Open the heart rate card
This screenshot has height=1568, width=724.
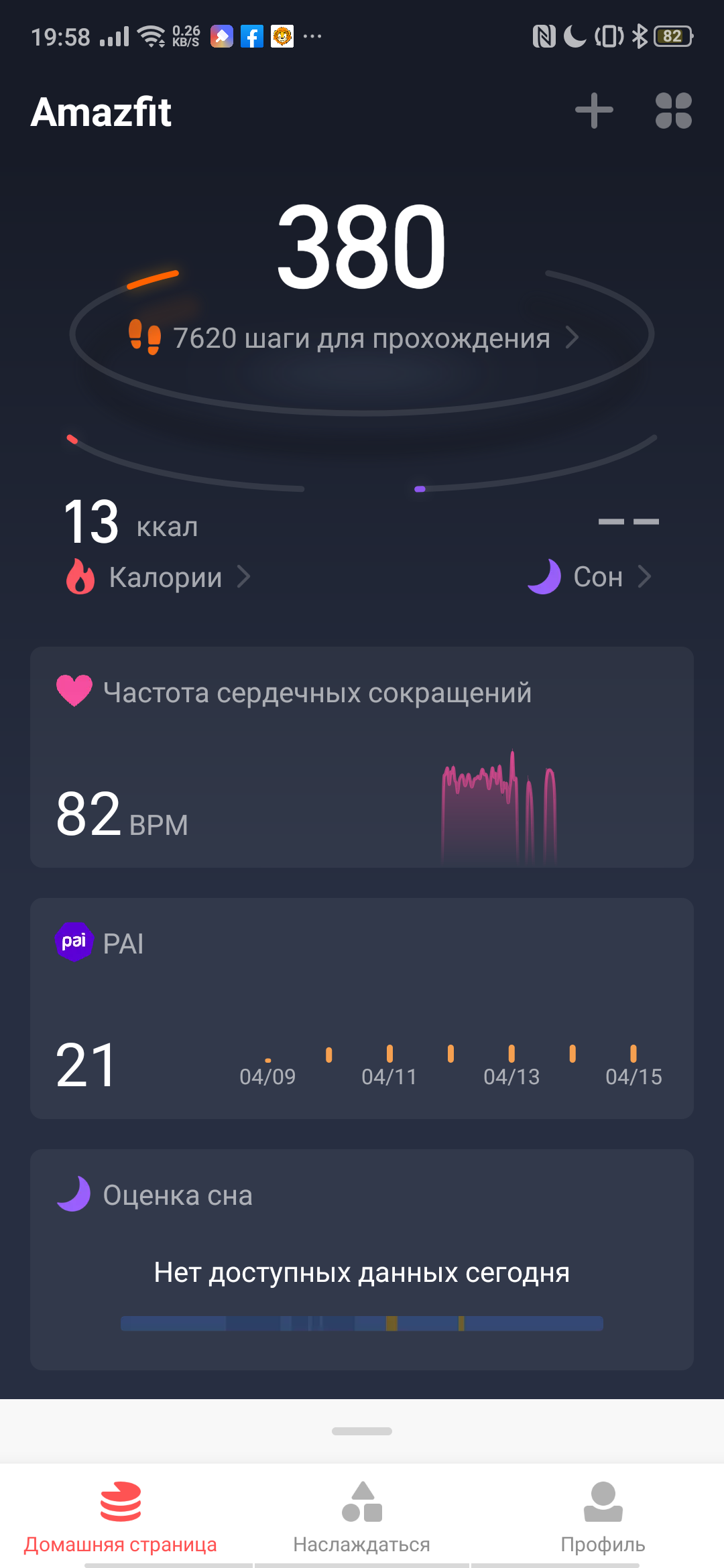click(362, 757)
